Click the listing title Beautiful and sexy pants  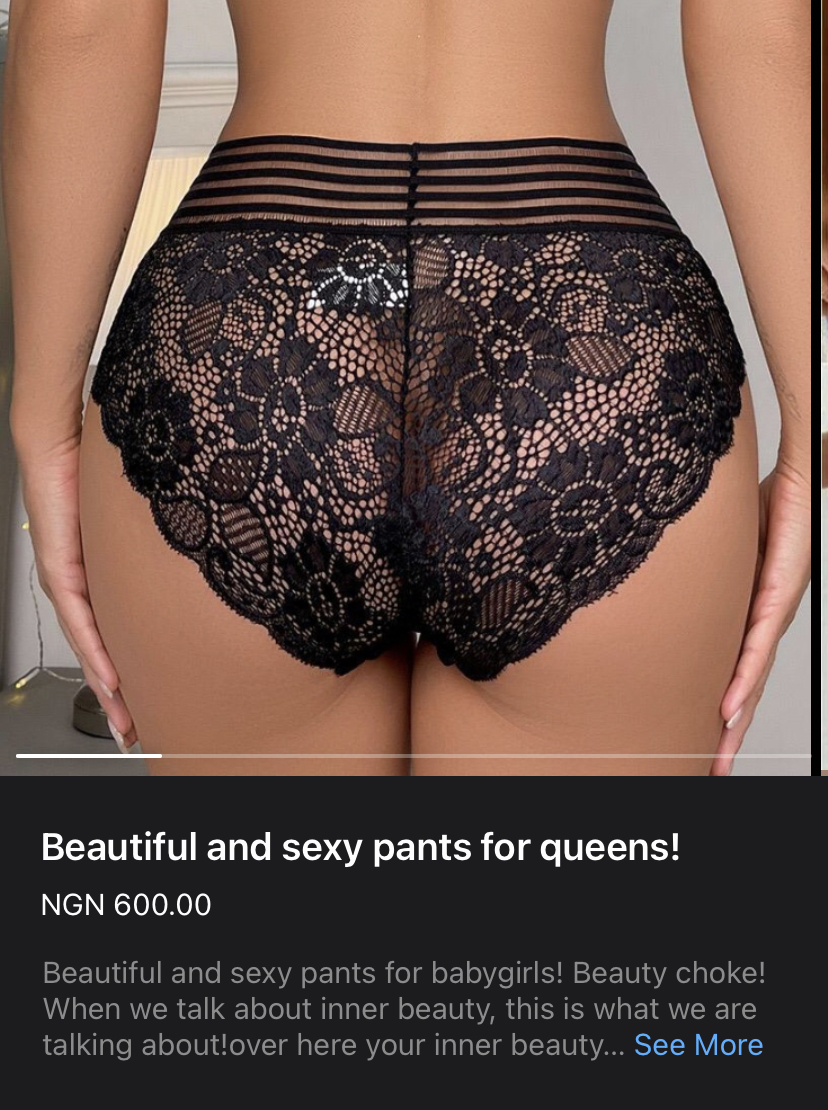tap(359, 845)
